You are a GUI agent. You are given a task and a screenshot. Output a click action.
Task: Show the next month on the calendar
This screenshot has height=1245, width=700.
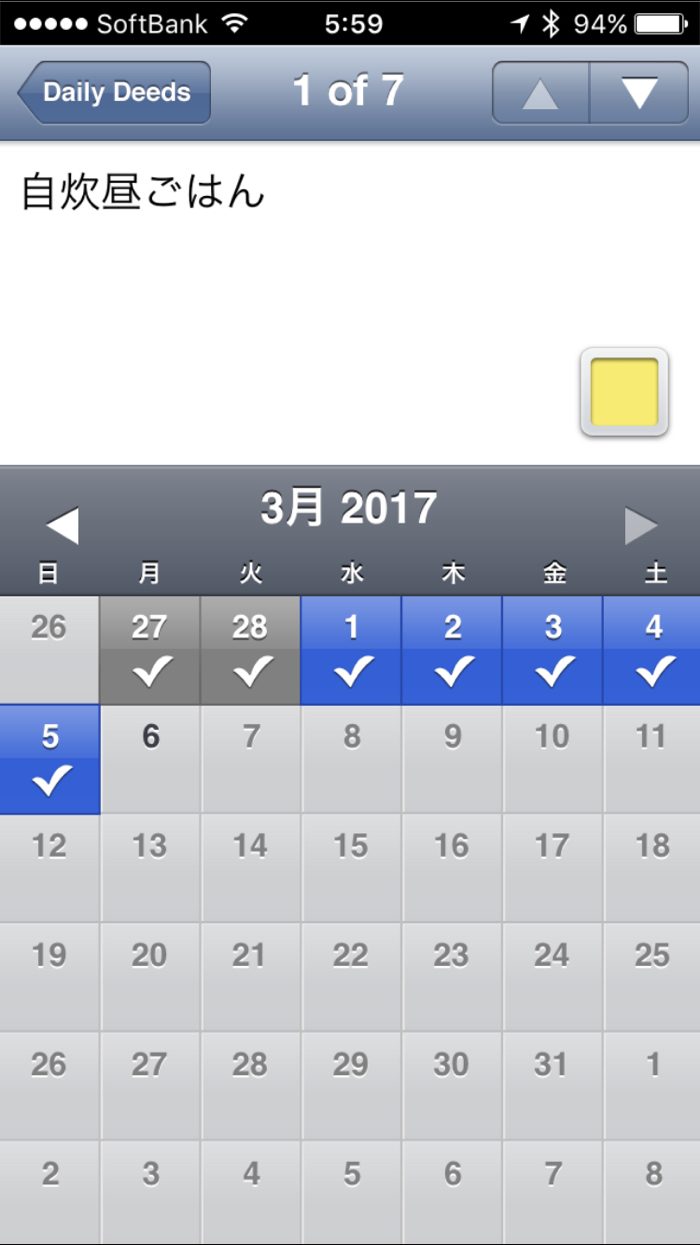tap(640, 526)
